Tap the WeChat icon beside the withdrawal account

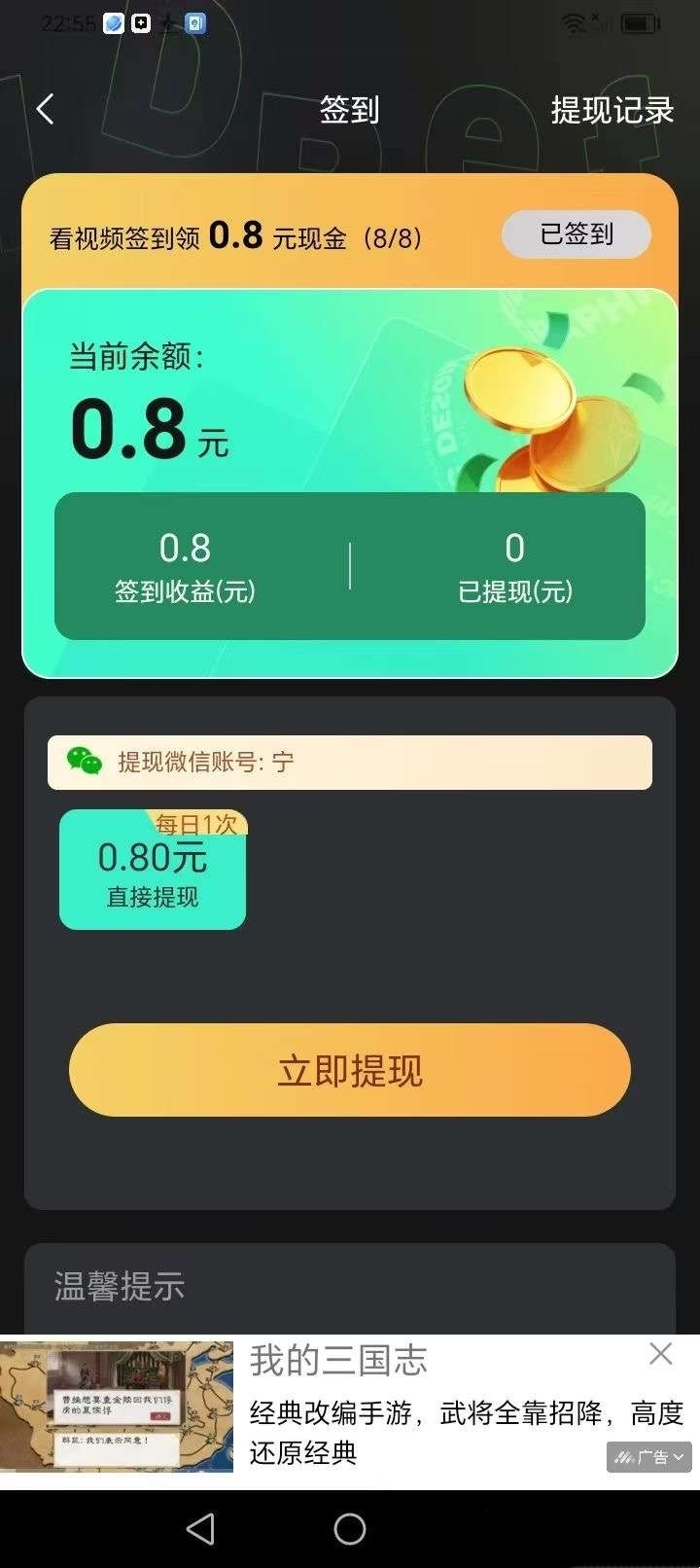point(87,763)
